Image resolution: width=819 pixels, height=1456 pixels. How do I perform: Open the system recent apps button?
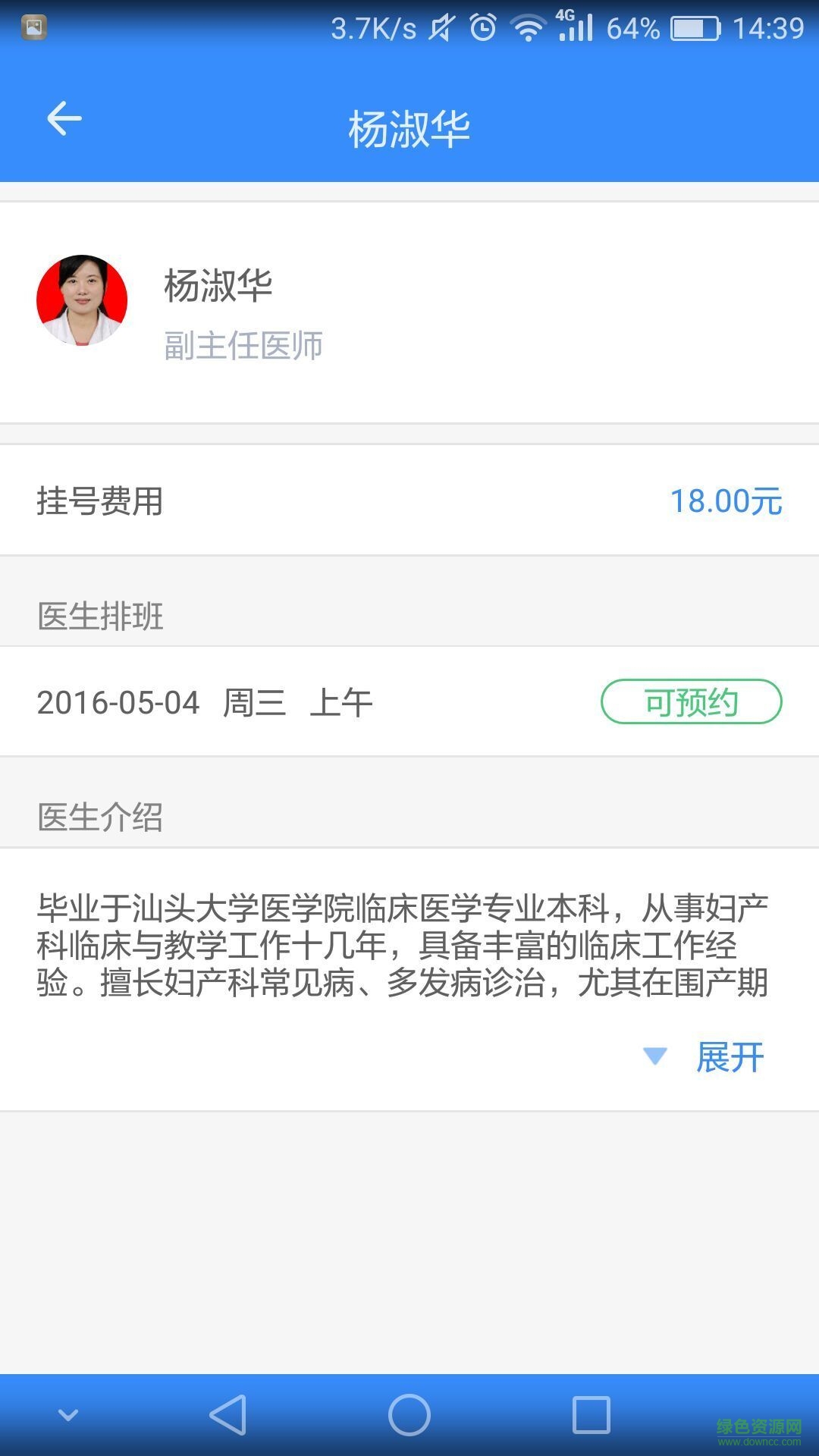point(591,1415)
